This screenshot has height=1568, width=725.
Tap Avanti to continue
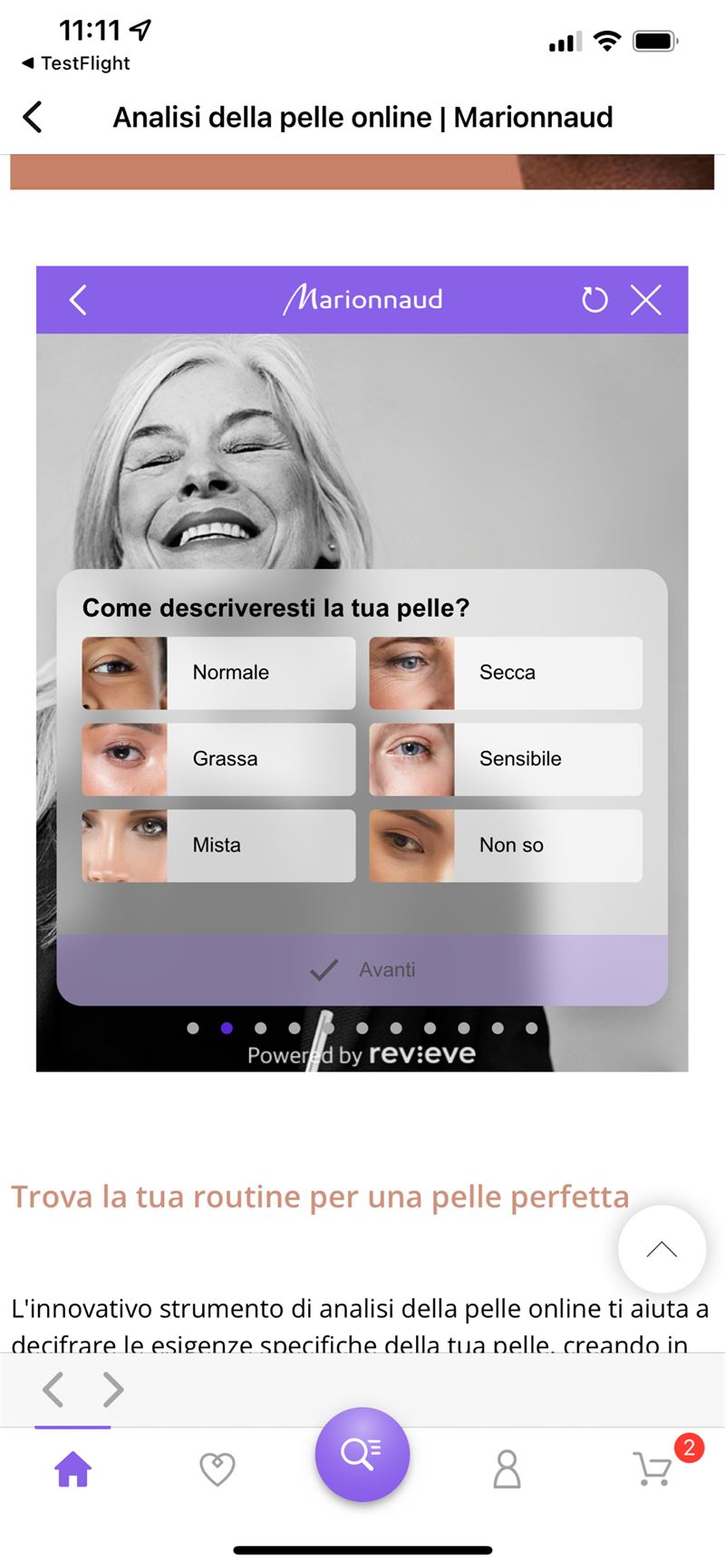pos(362,970)
